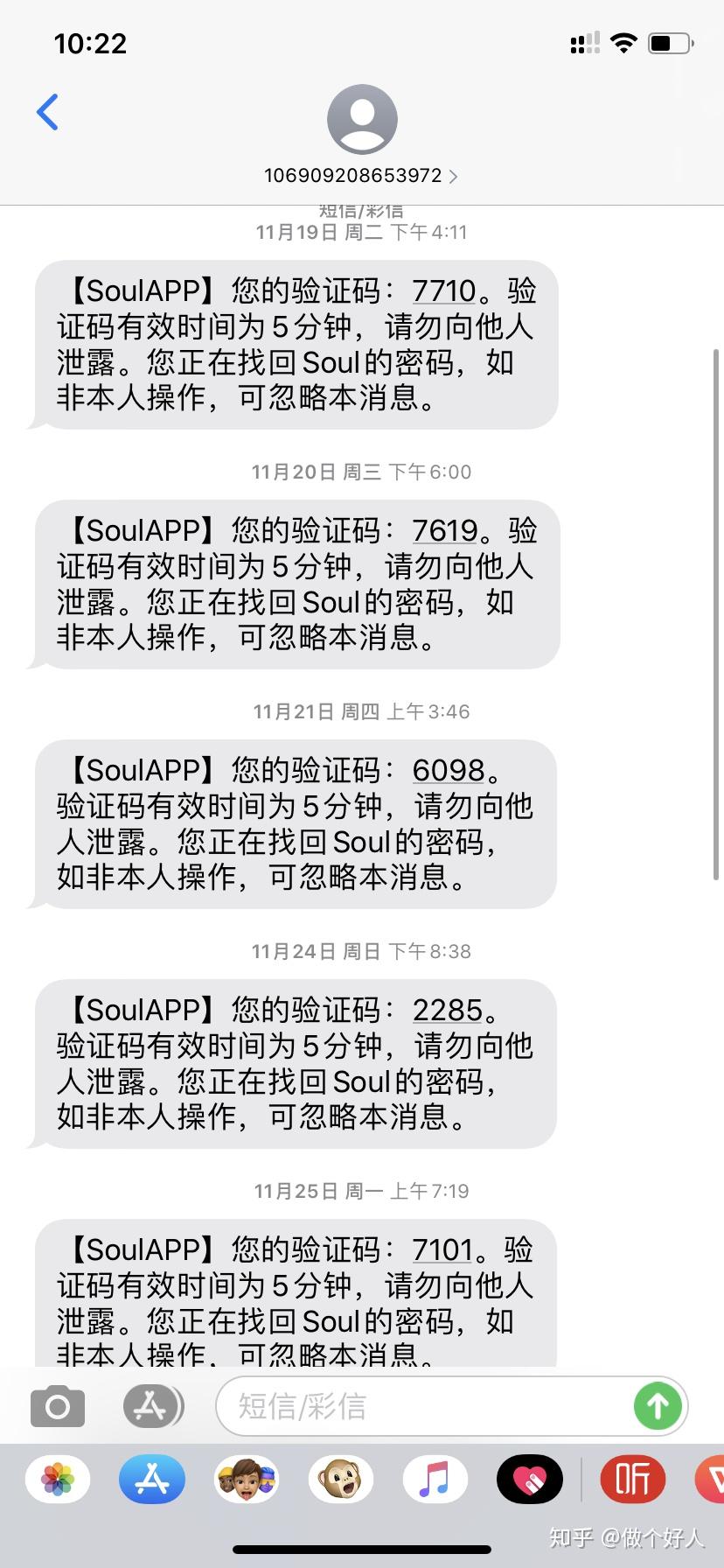Tap the home indicator bar
Screen dimensions: 724x1568
(362, 1549)
